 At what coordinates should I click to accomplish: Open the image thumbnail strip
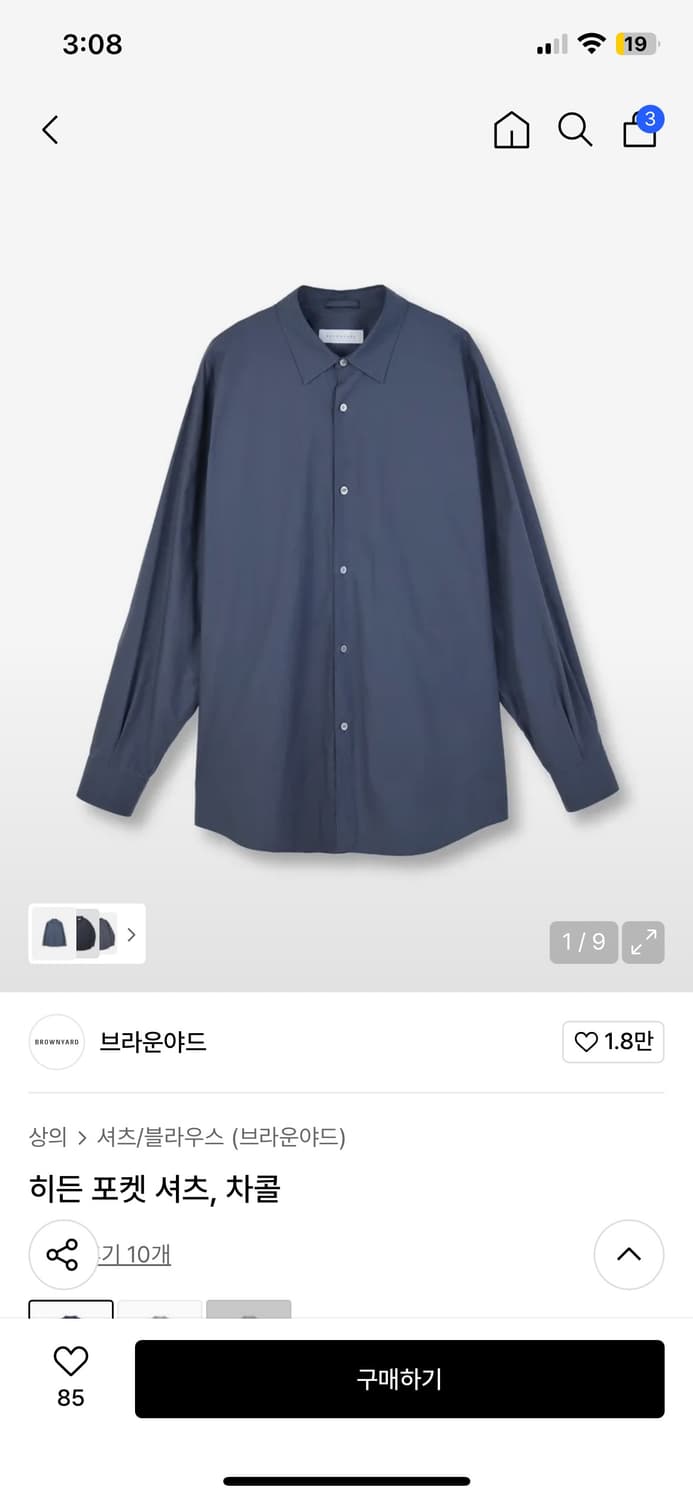pyautogui.click(x=87, y=934)
